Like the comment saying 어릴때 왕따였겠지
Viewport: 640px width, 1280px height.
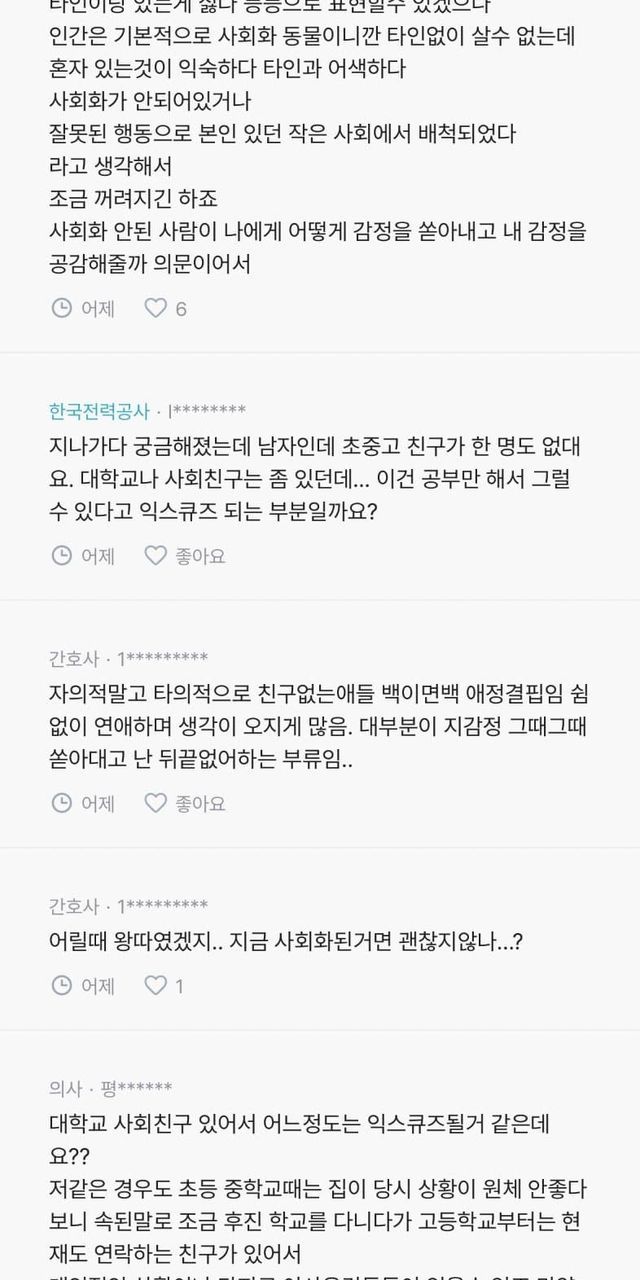pos(164,985)
